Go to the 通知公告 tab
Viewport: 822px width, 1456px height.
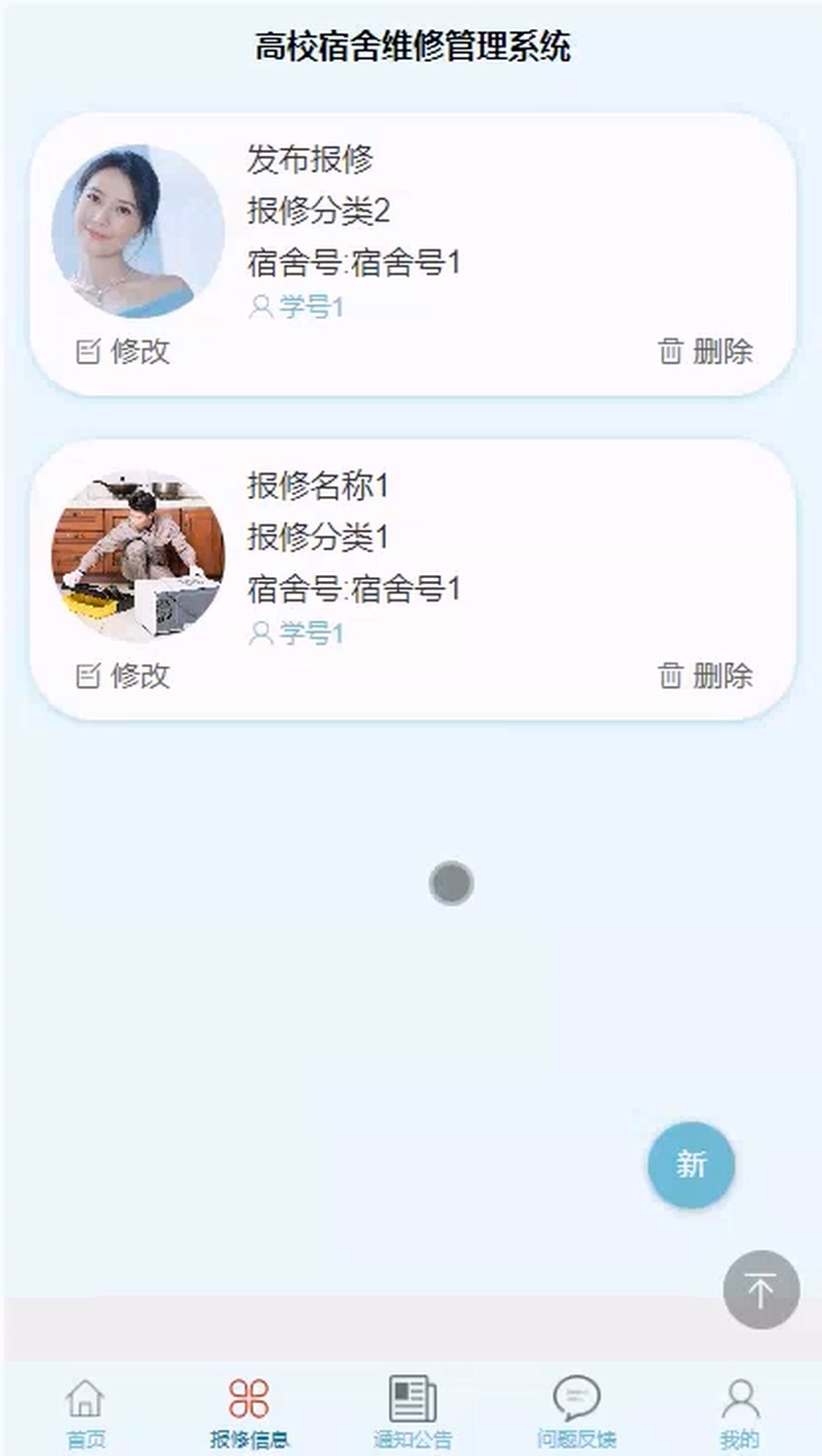click(413, 1412)
